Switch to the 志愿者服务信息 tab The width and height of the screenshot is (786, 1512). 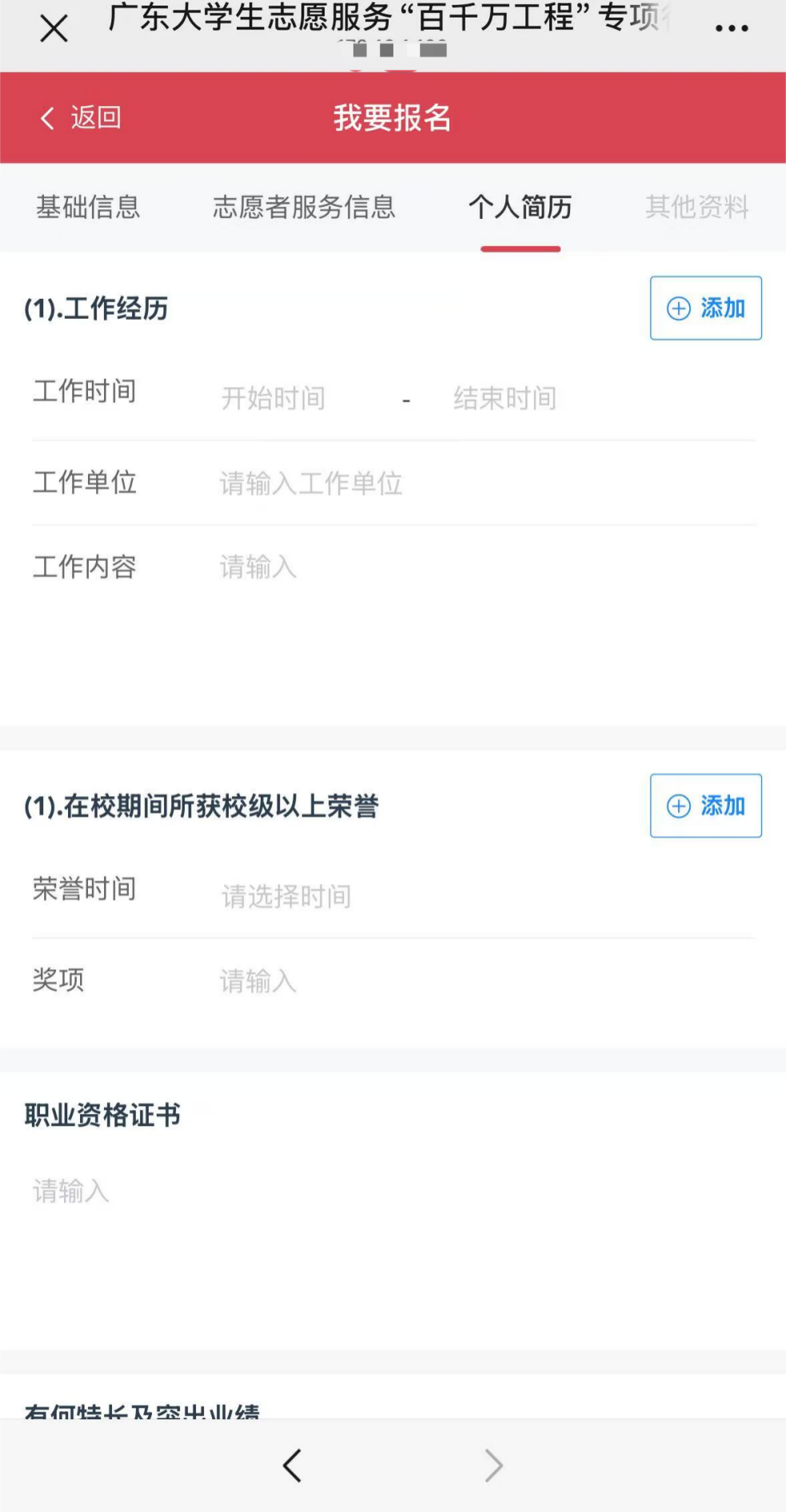[x=304, y=208]
